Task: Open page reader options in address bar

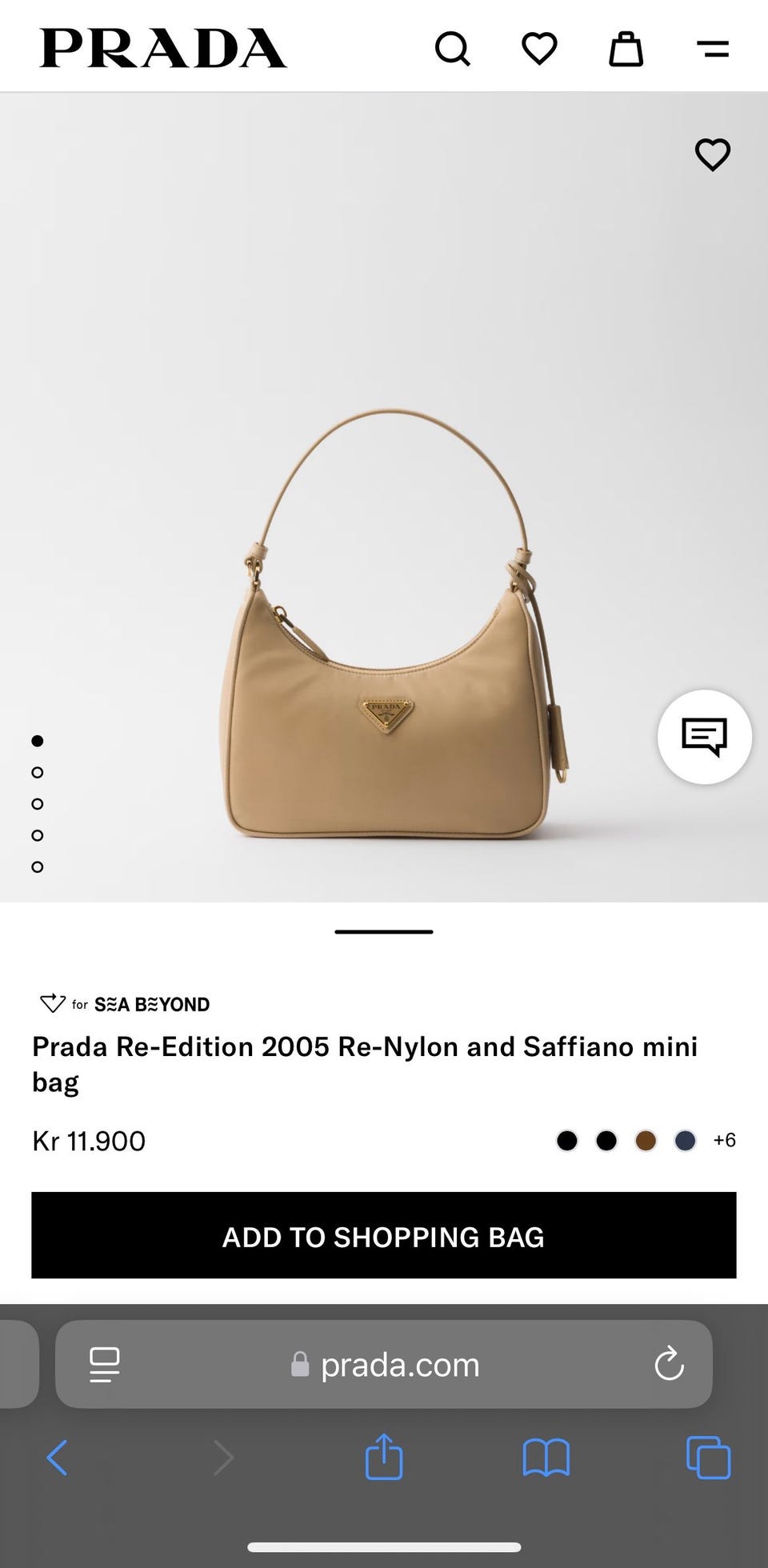Action: (x=105, y=1365)
